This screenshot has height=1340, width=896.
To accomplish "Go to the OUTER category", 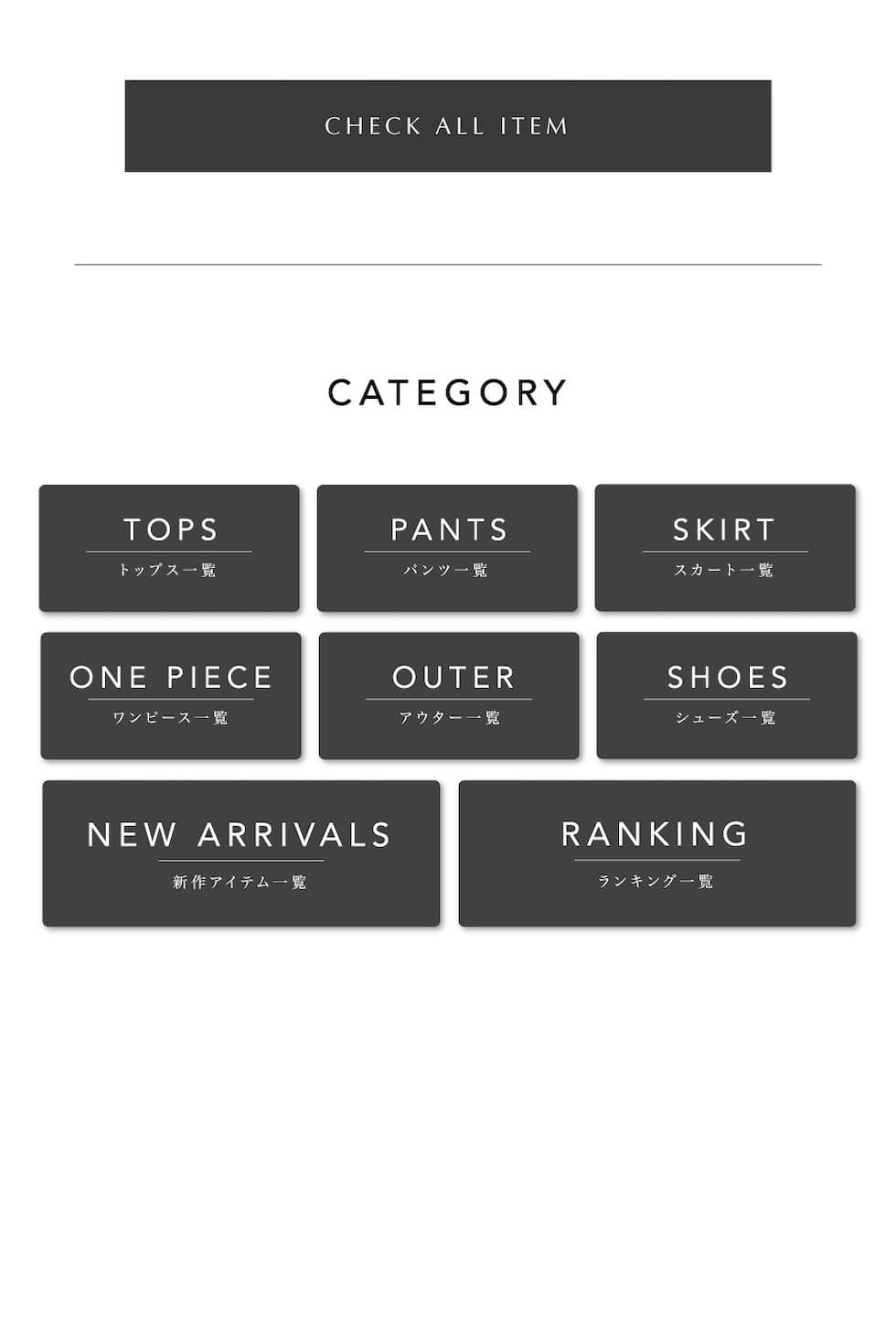I will pyautogui.click(x=449, y=695).
